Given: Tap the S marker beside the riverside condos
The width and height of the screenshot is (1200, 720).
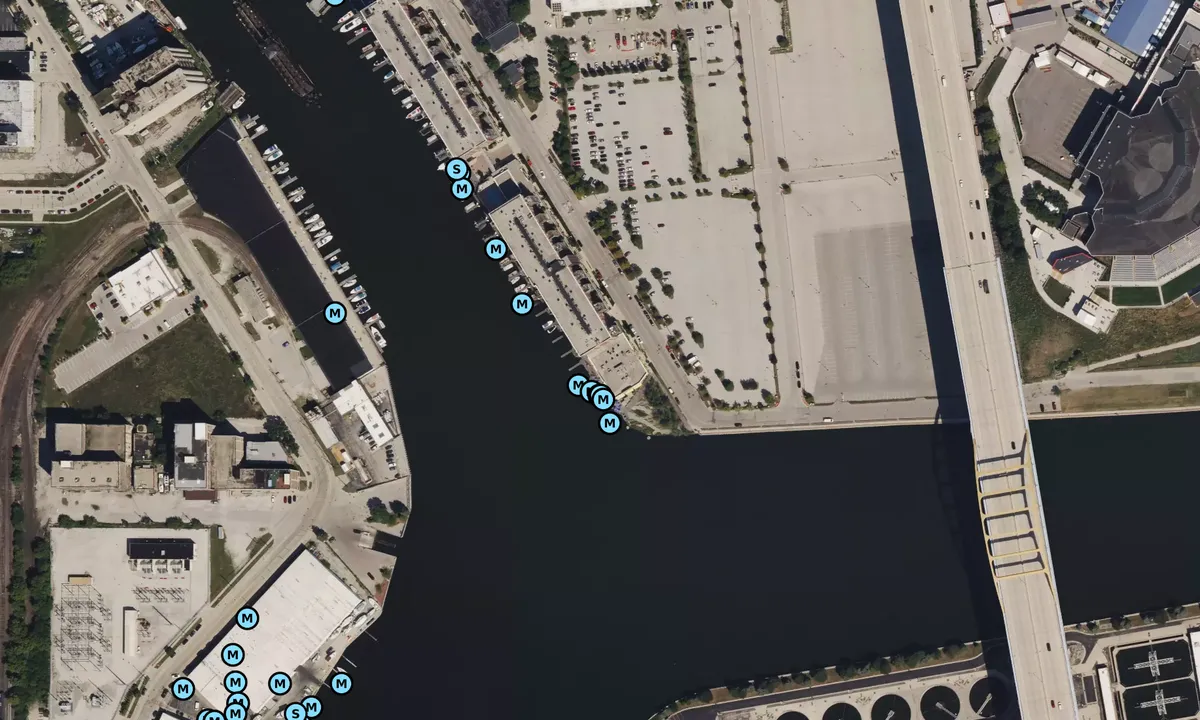Looking at the screenshot, I should point(456,169).
